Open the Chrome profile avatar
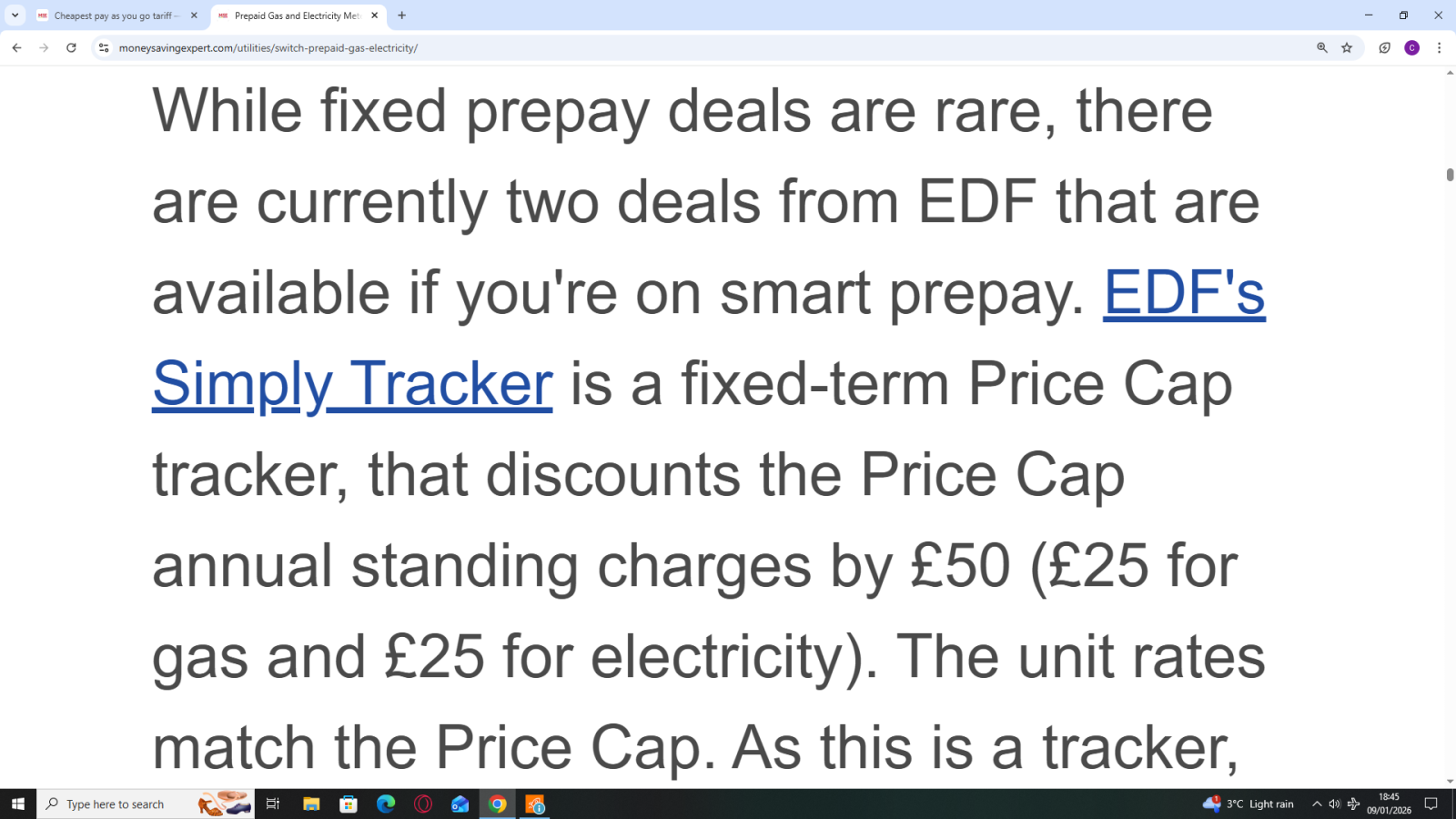1456x819 pixels. tap(1411, 47)
